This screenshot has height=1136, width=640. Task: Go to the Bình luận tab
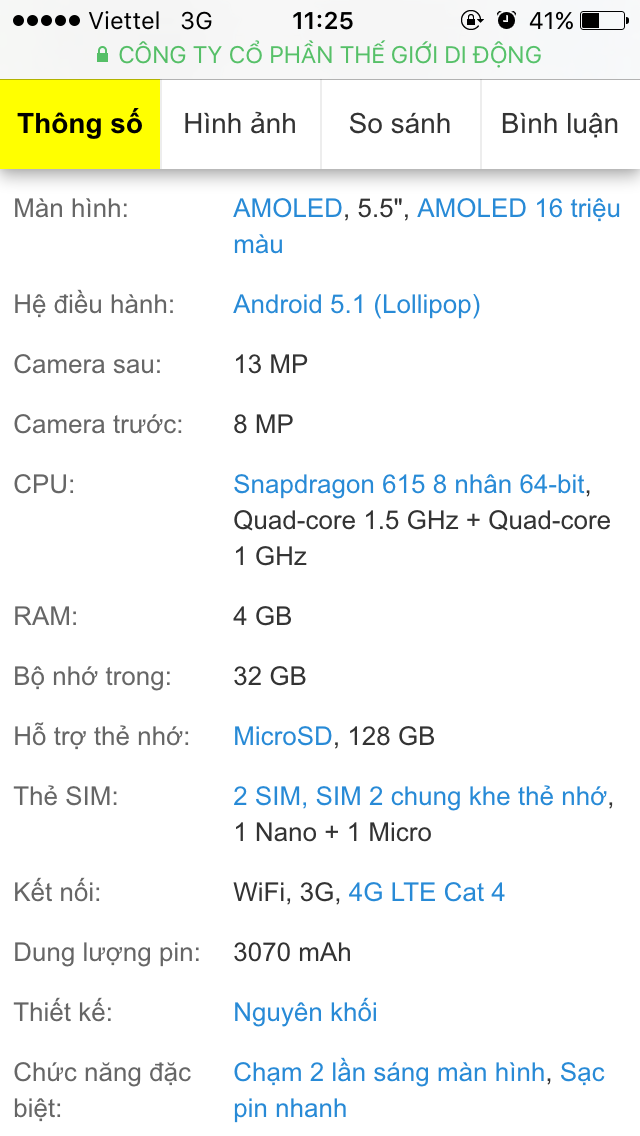click(560, 124)
